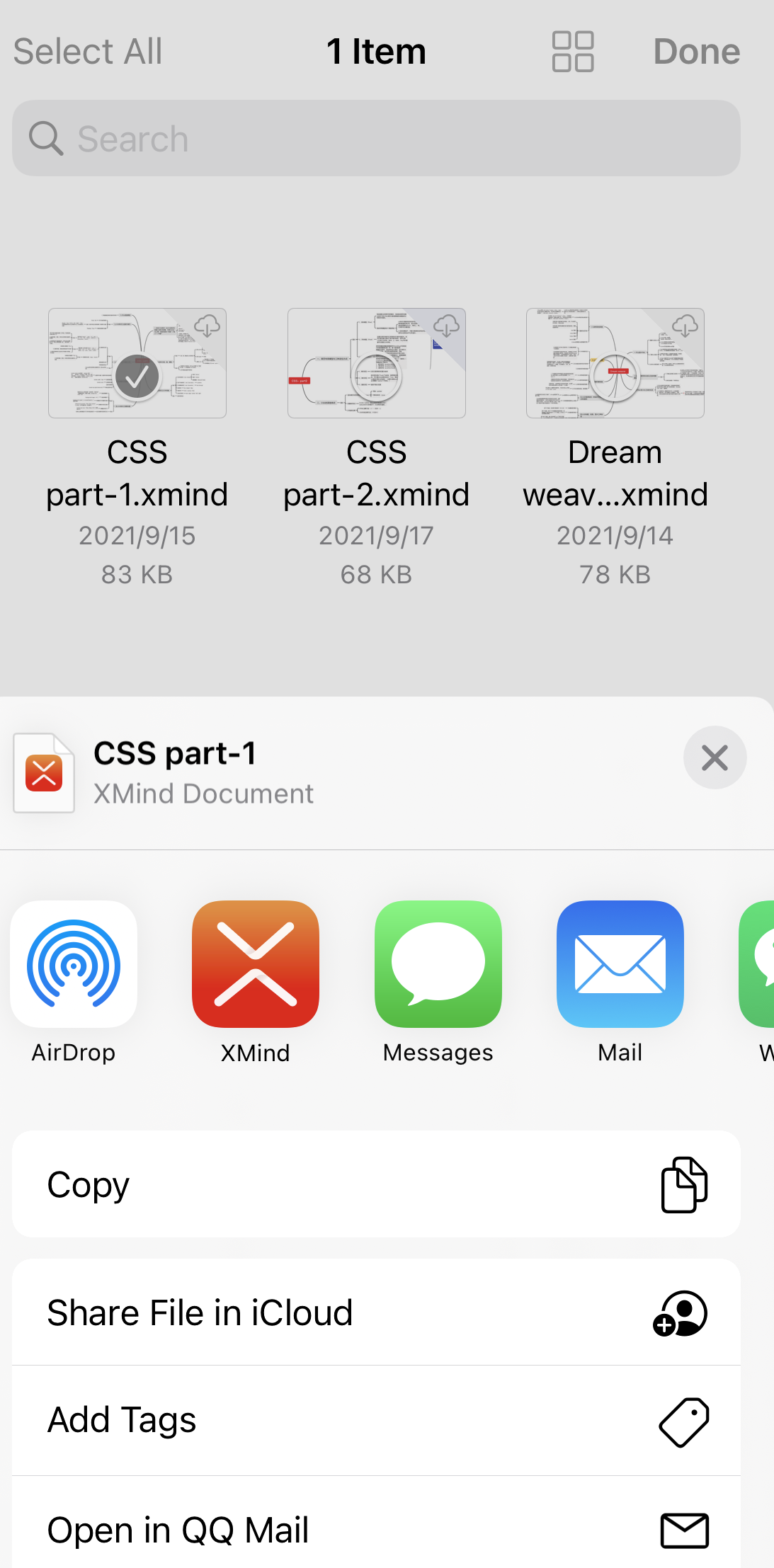Deselect CSS part-1.xmind checkmark
774x1568 pixels.
(x=137, y=375)
